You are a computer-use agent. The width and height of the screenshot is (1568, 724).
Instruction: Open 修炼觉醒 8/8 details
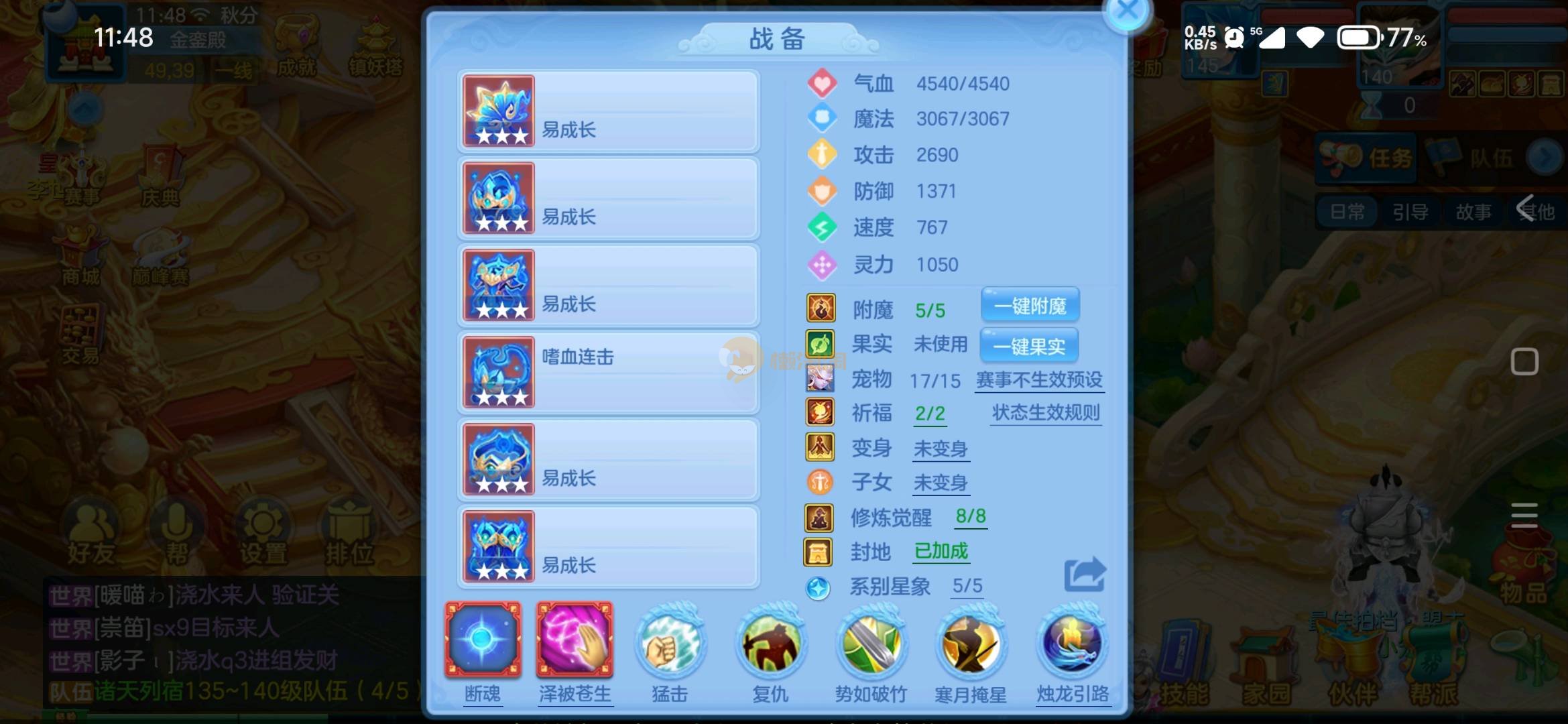970,516
